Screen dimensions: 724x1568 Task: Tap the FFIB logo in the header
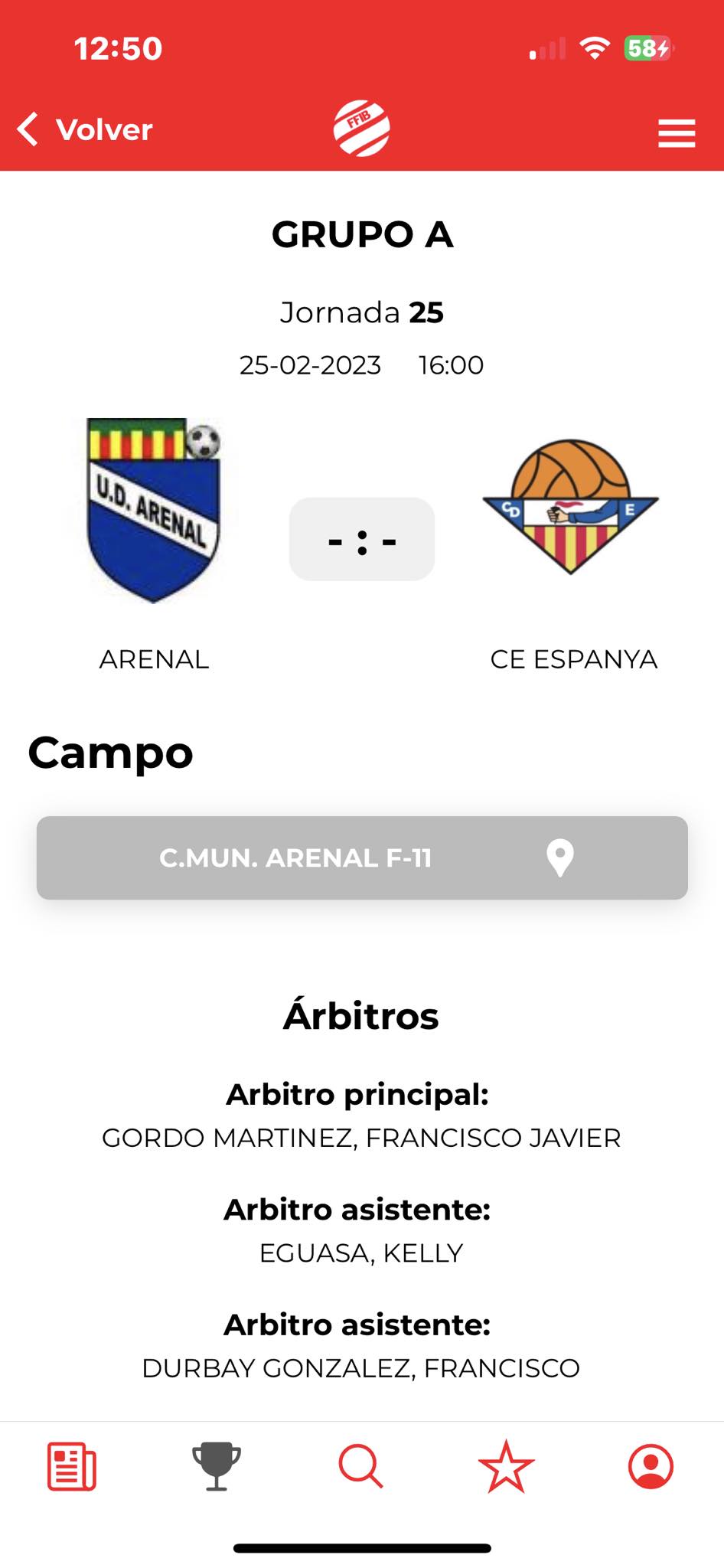[362, 129]
